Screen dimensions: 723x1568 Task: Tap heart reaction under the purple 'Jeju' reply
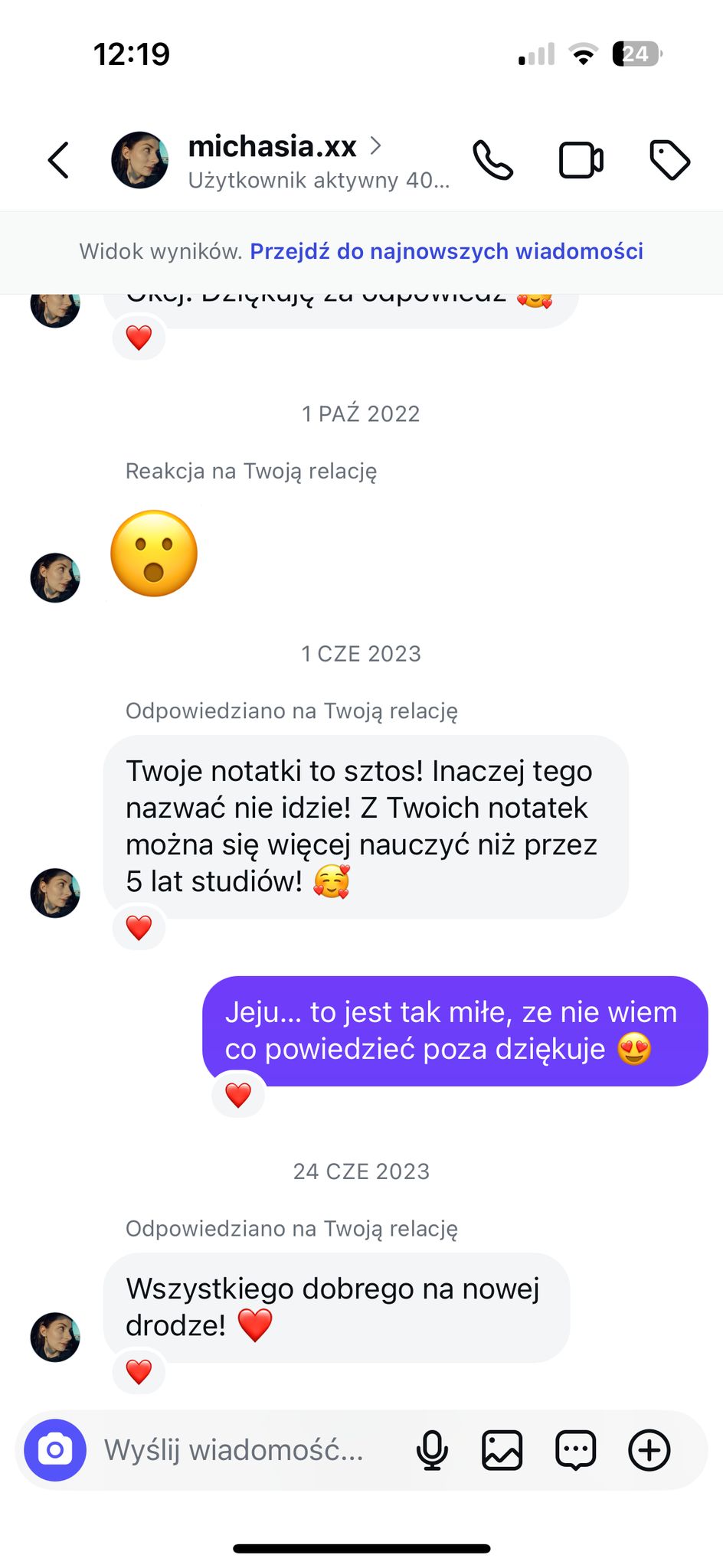tap(238, 1095)
